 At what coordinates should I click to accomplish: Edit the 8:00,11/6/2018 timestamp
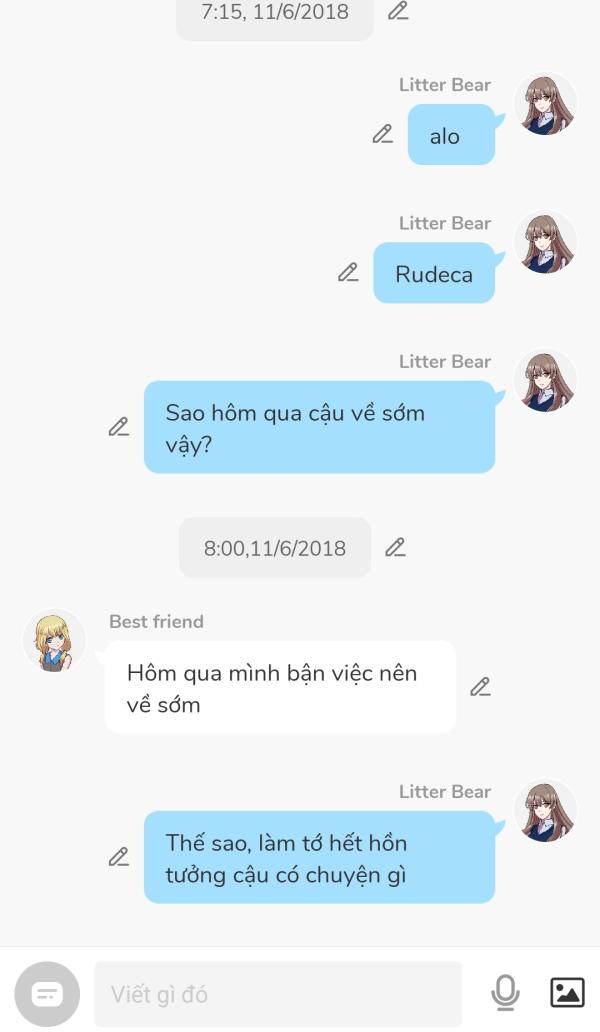tap(395, 548)
